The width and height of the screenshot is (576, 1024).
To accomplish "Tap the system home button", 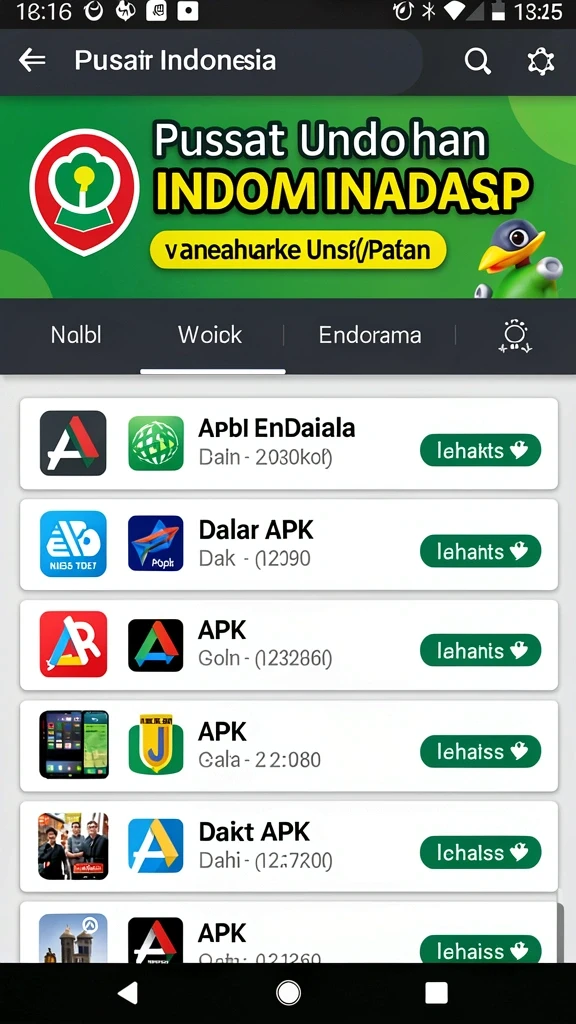I will 288,993.
